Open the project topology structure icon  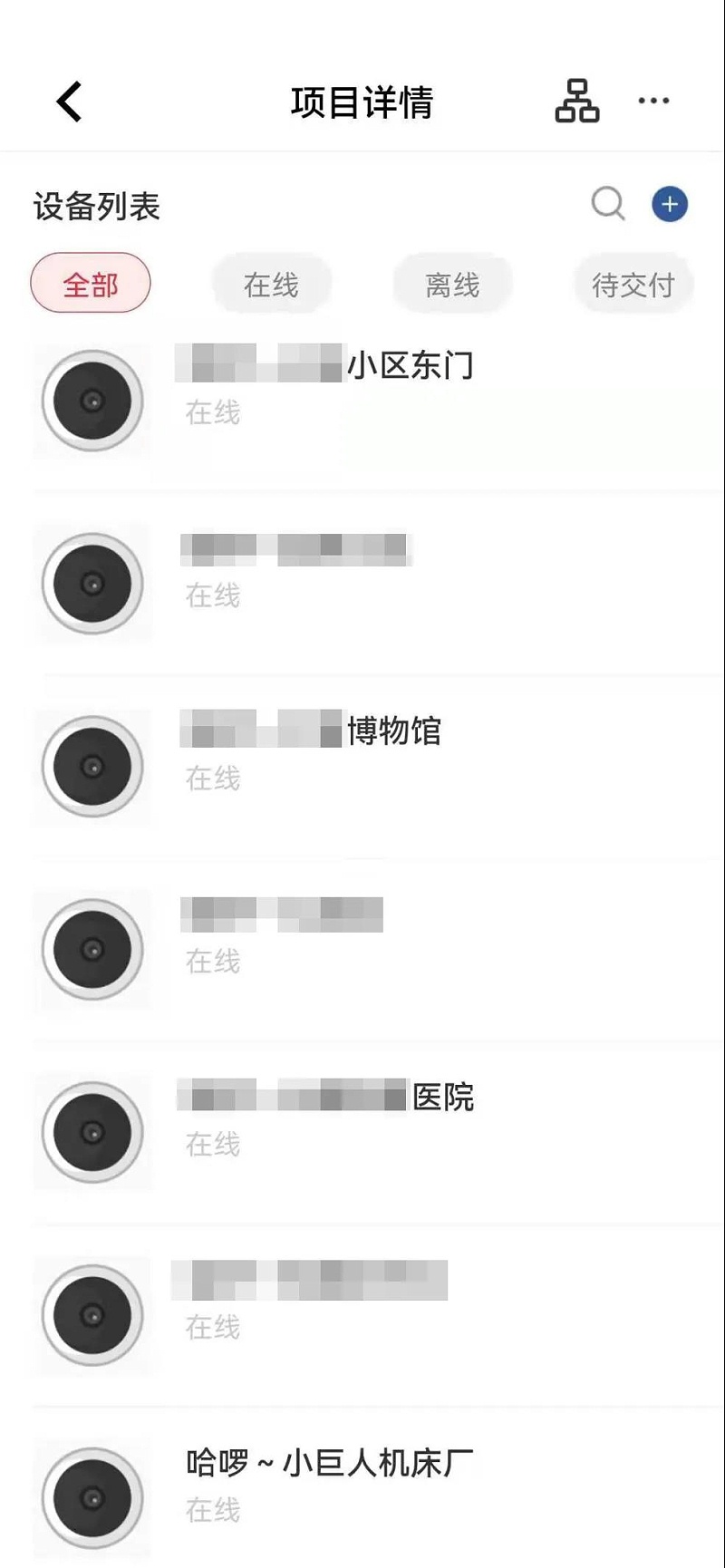pos(577,102)
